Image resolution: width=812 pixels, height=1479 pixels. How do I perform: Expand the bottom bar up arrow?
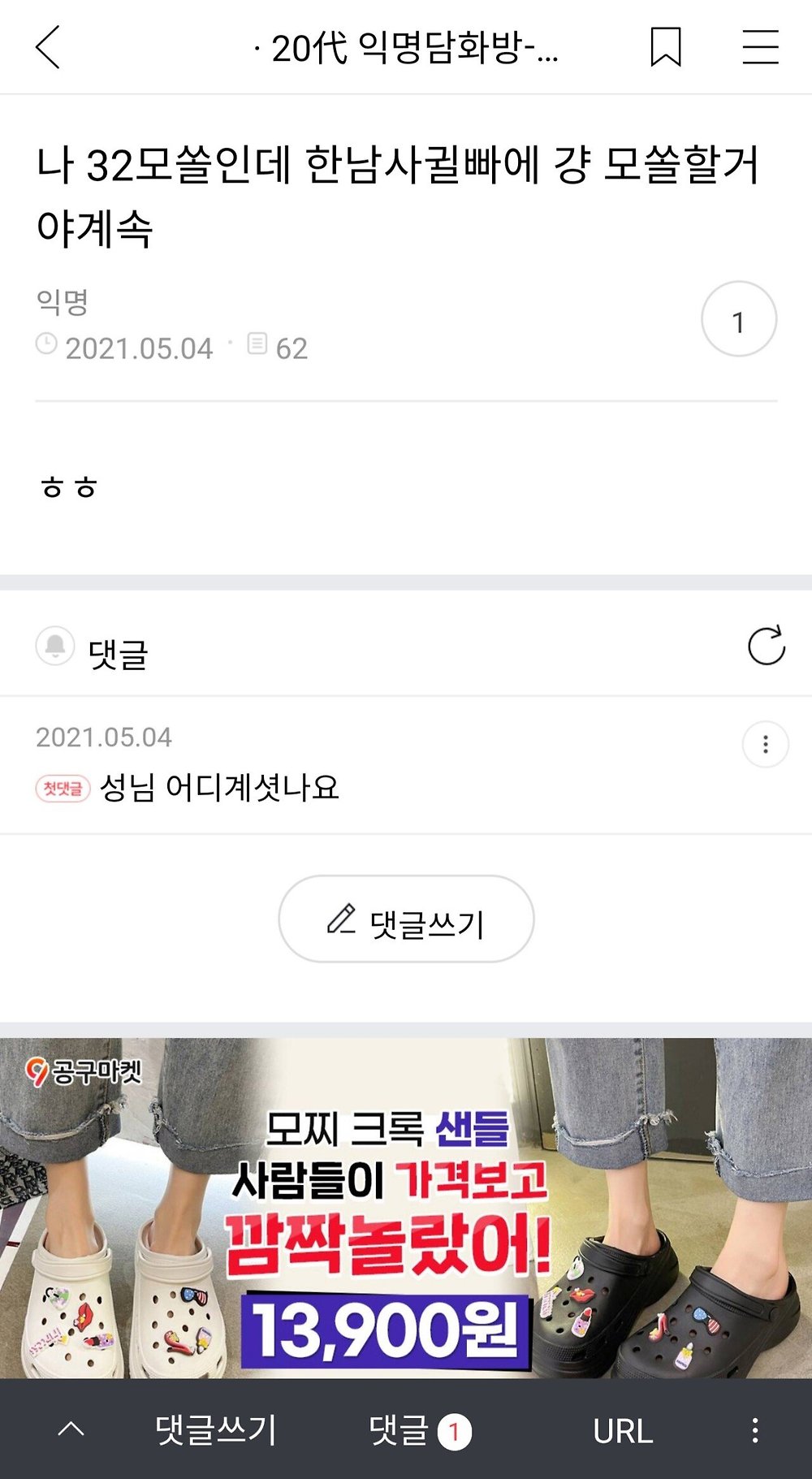71,1429
